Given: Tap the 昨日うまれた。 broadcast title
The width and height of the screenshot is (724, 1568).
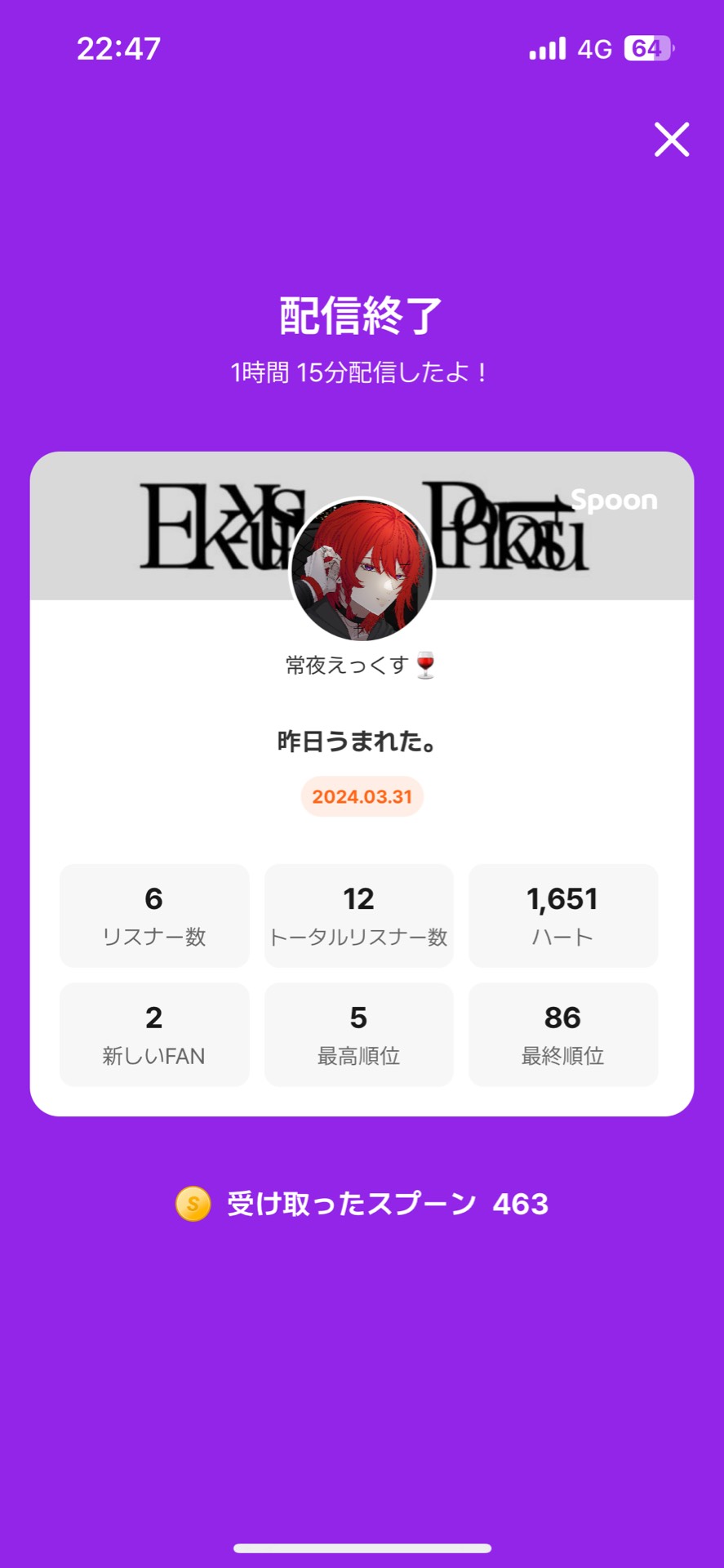Looking at the screenshot, I should tap(362, 743).
